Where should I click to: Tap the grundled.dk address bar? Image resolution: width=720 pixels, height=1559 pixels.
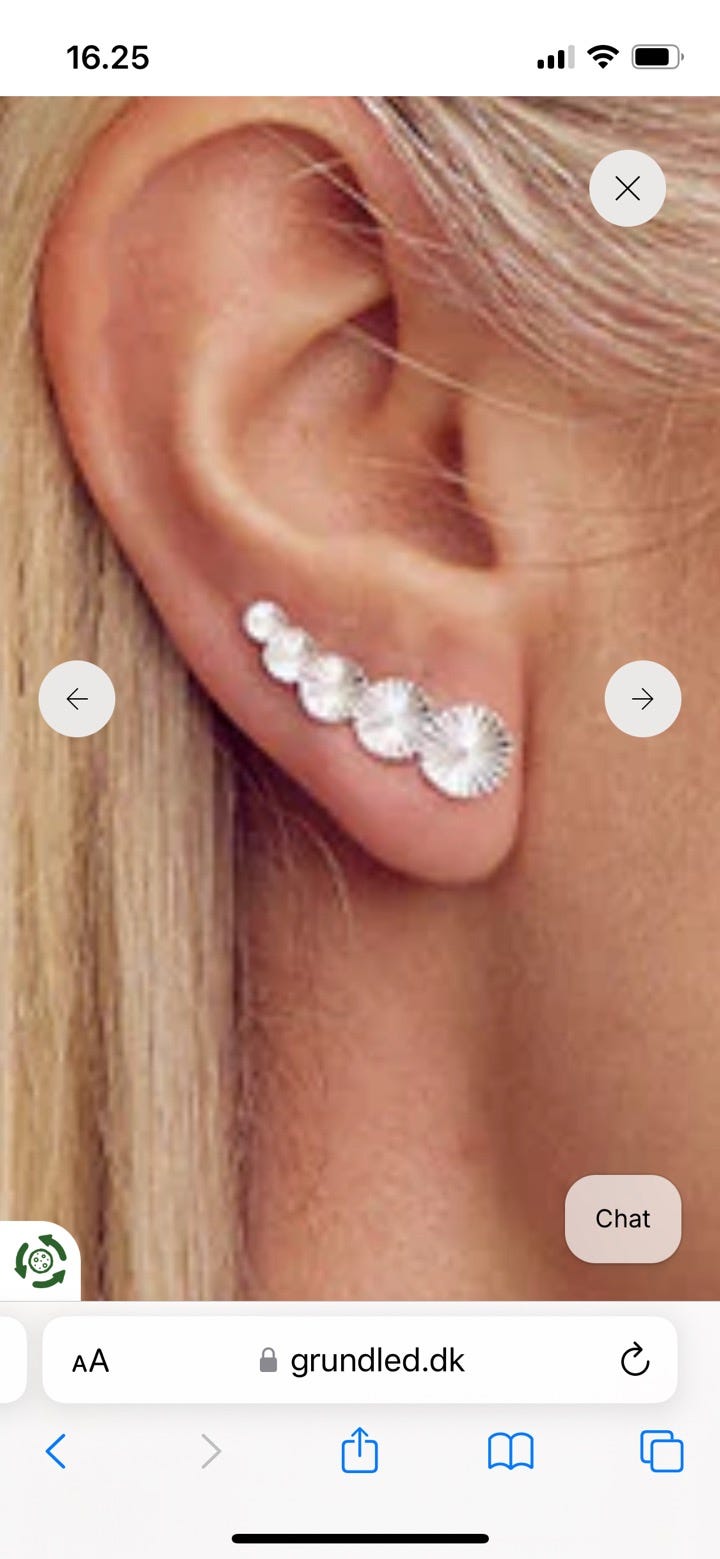[x=360, y=1360]
